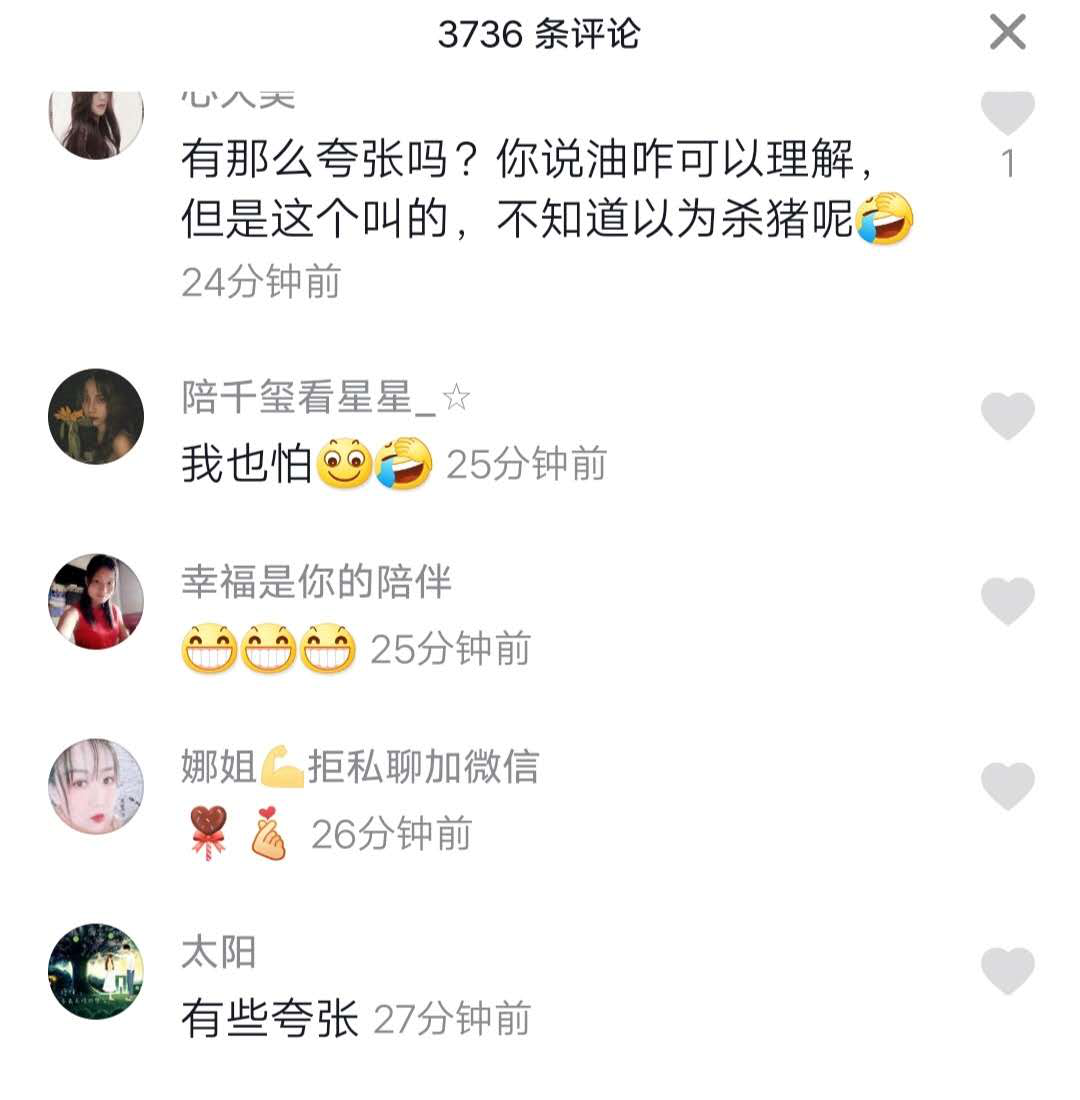Open 幸福是你的陪伴's profile picture

pyautogui.click(x=96, y=601)
